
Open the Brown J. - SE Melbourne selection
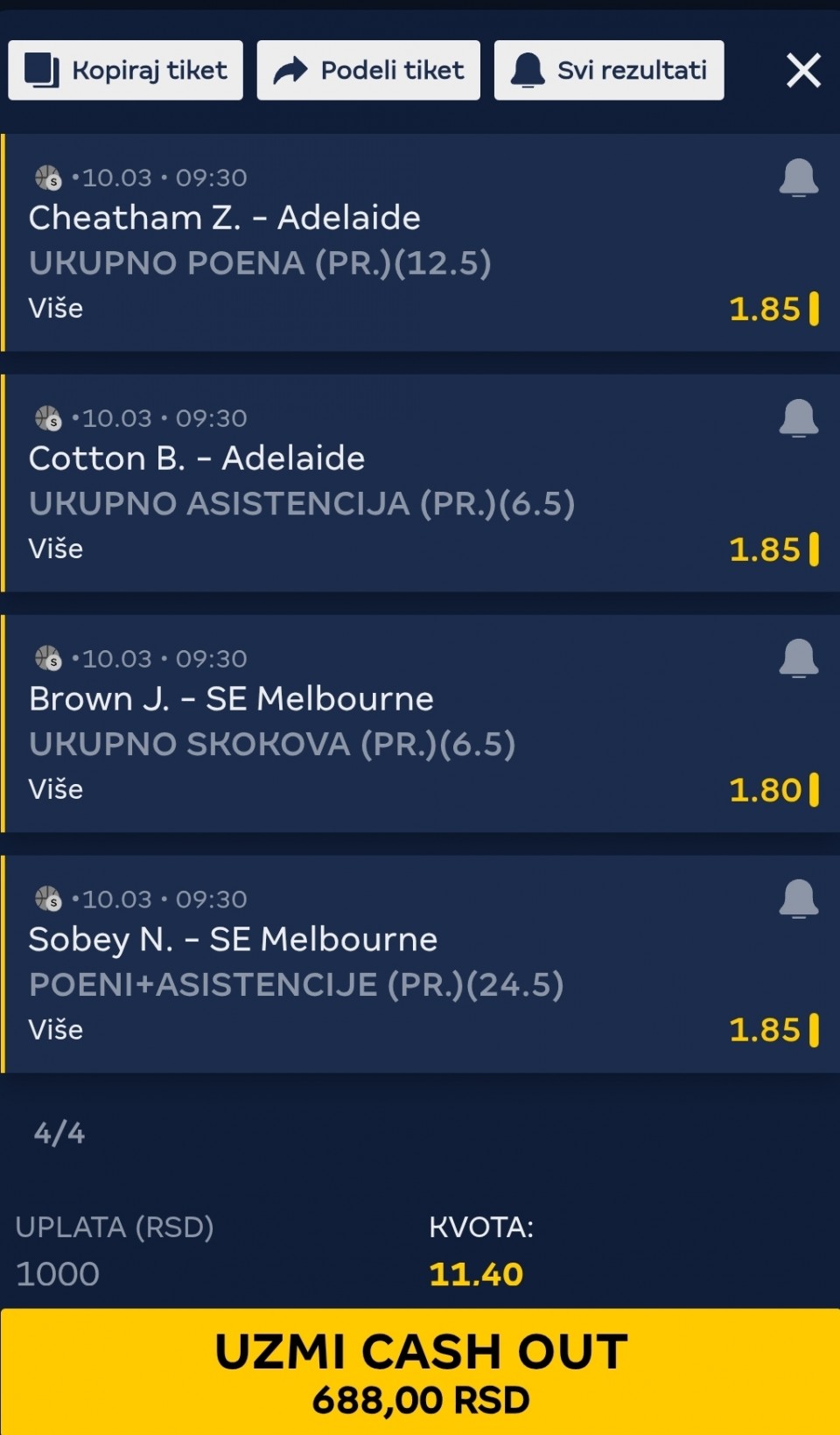pos(231,699)
